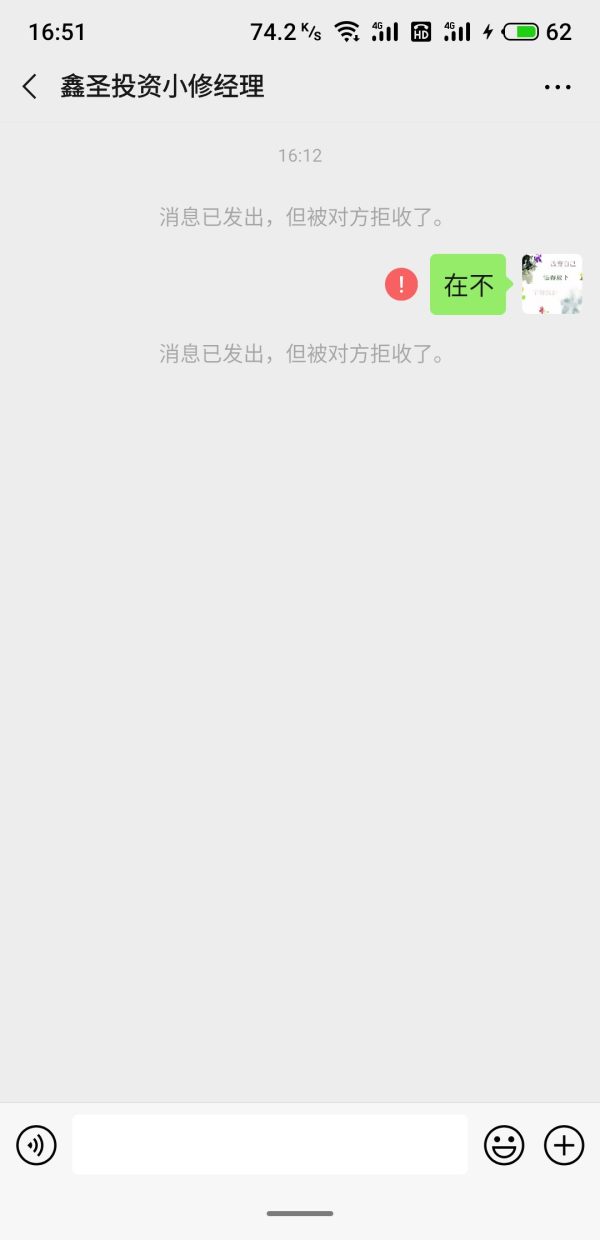600x1240 pixels.
Task: Focus the message text field
Action: [269, 1144]
